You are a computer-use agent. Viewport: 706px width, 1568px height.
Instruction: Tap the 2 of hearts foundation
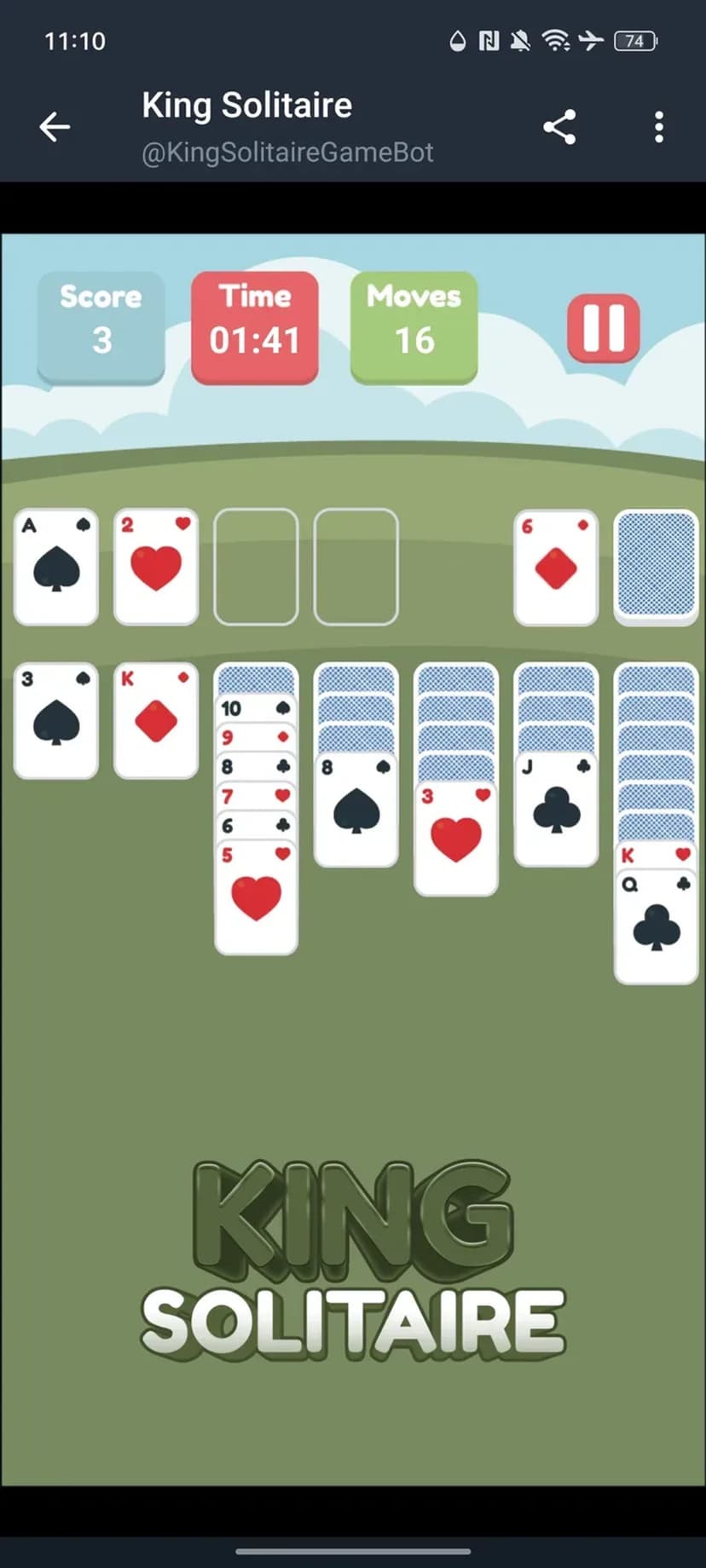[x=156, y=566]
